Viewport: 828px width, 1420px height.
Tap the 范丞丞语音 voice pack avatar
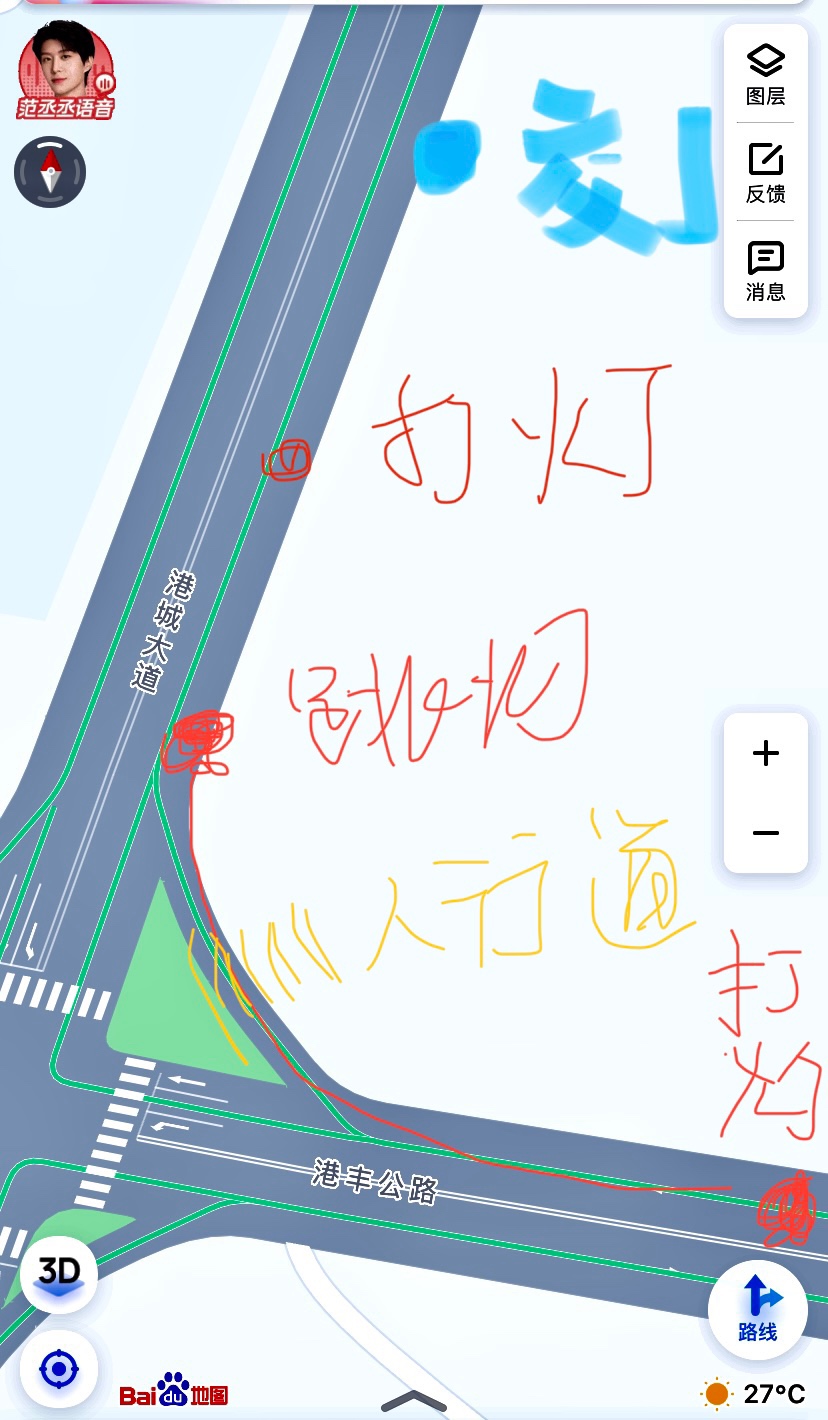point(65,70)
